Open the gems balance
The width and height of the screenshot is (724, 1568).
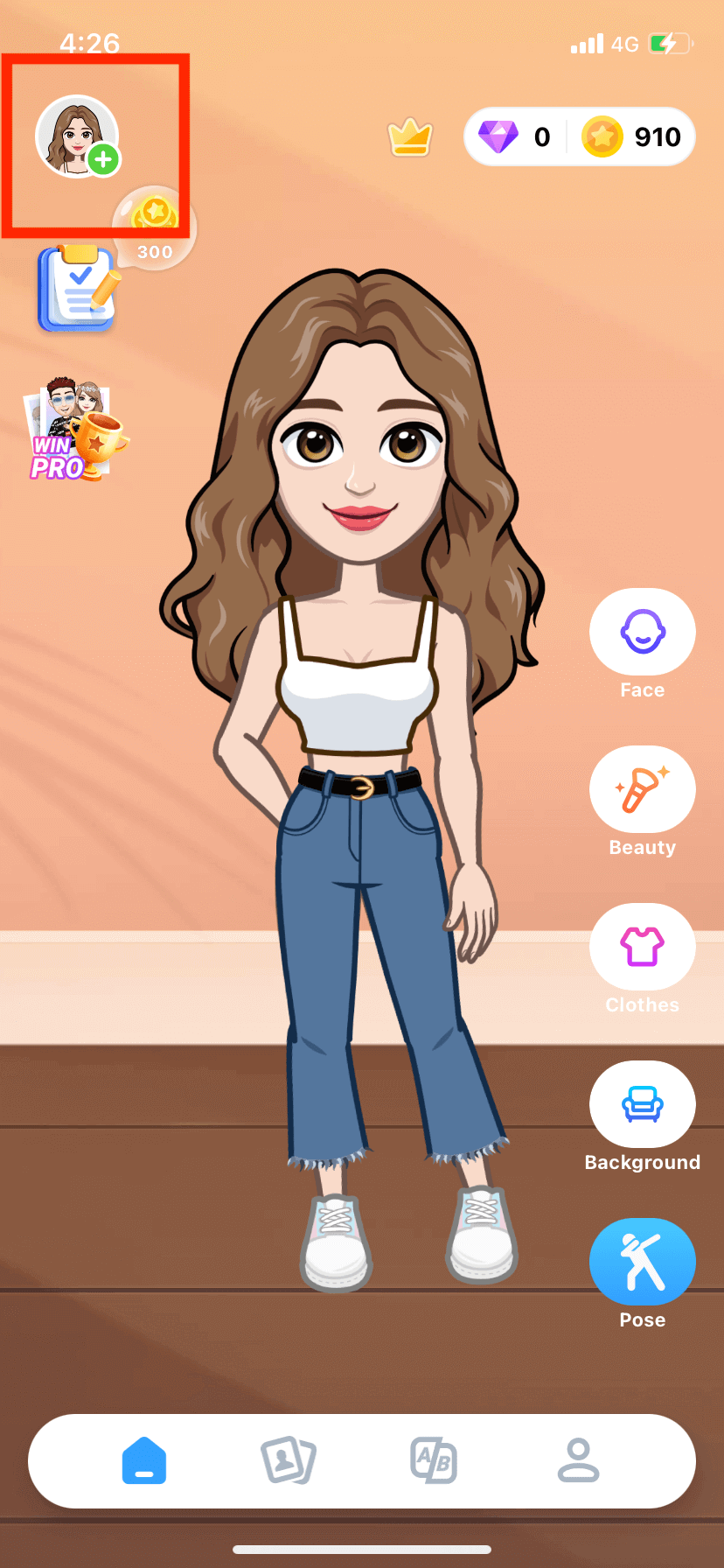coord(516,137)
